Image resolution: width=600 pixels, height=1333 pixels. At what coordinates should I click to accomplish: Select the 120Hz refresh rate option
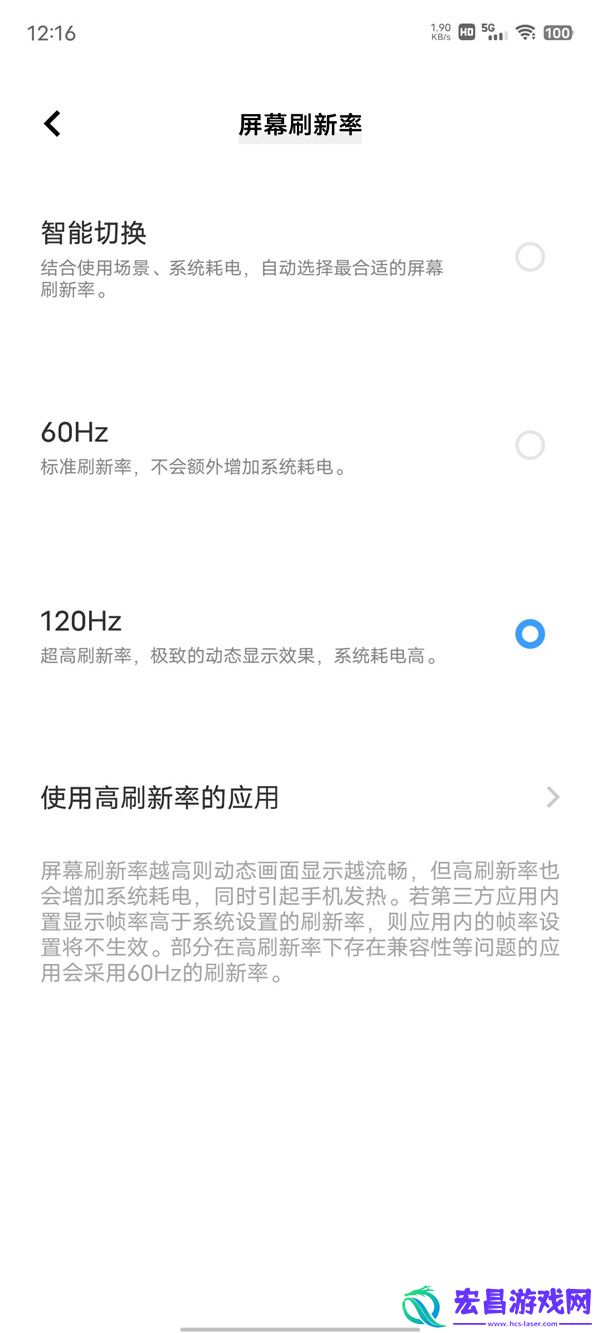(300, 634)
